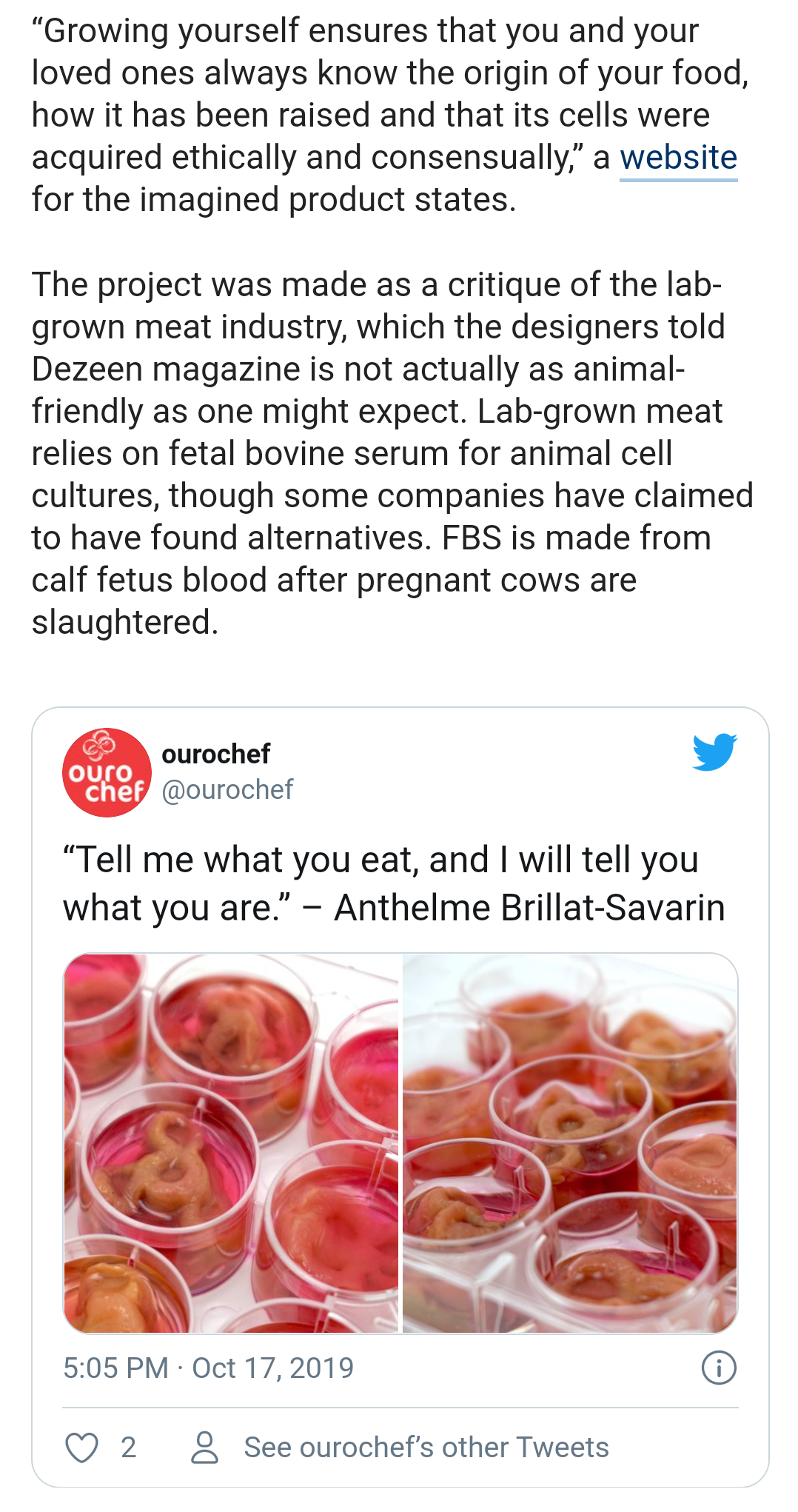
Task: Like the ourochef tweet
Action: point(82,1448)
